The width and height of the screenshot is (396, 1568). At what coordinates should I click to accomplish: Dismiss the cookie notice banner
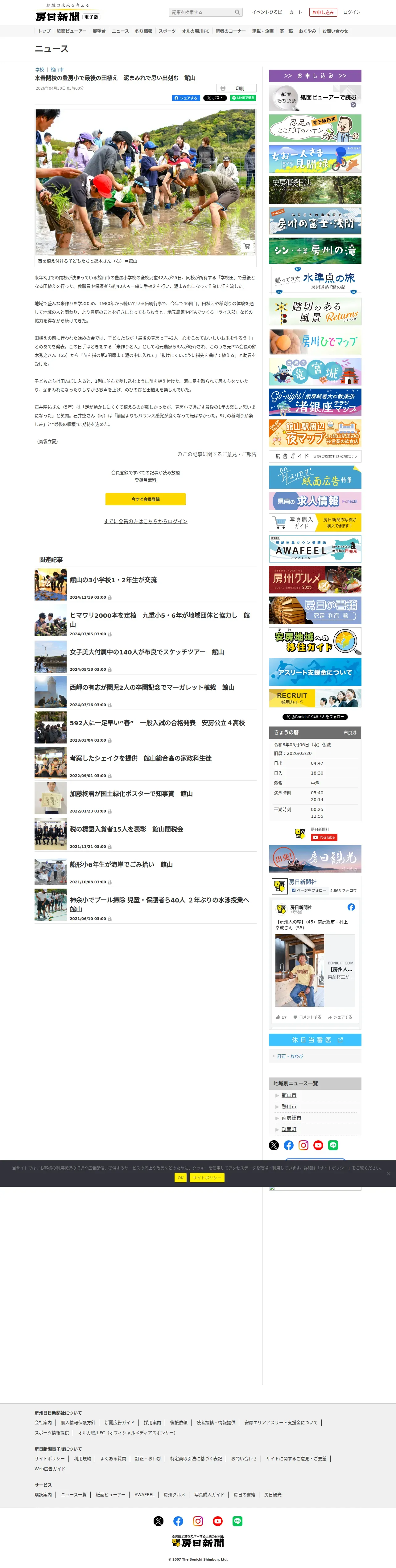click(388, 1174)
